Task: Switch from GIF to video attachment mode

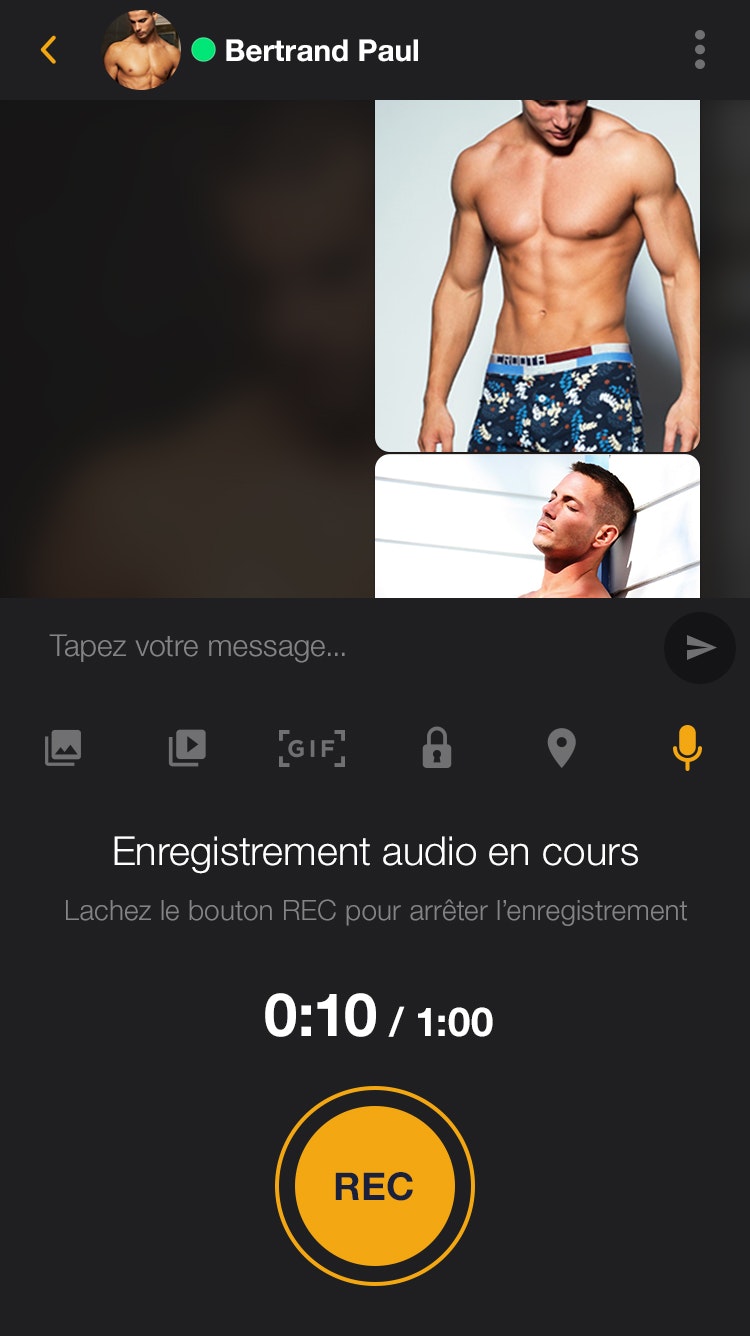Action: (x=187, y=747)
